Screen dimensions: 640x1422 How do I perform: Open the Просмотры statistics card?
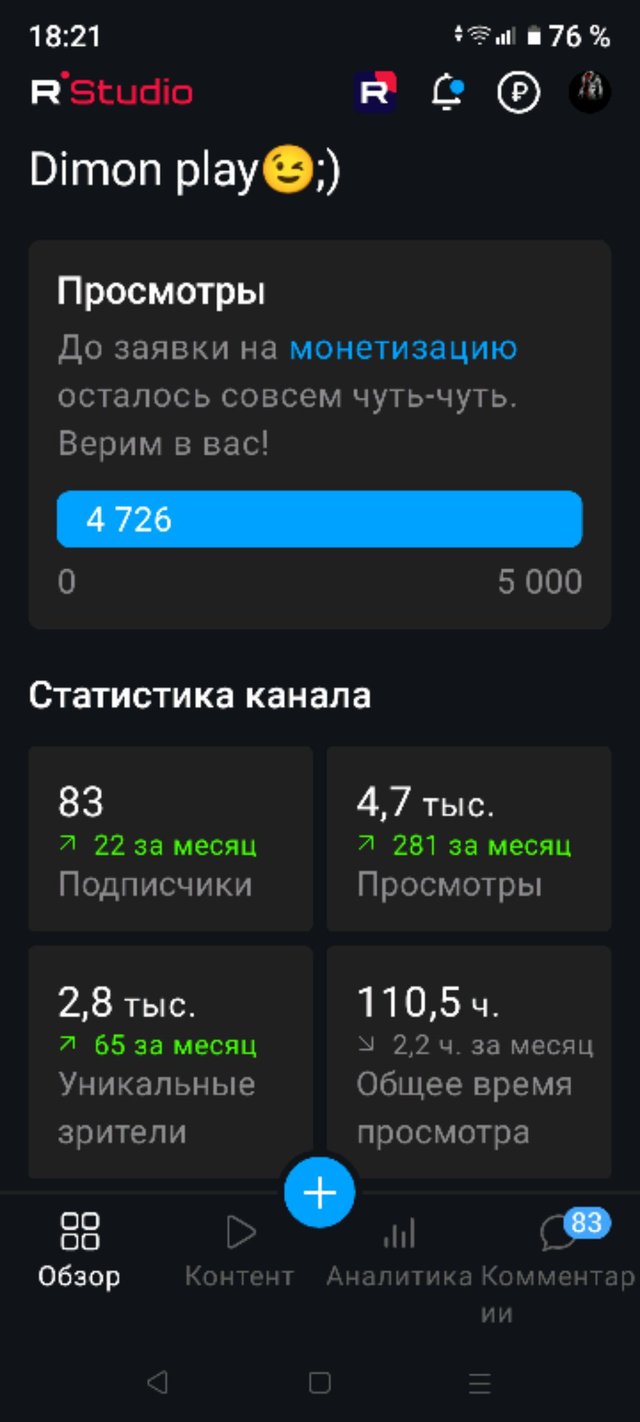point(468,839)
